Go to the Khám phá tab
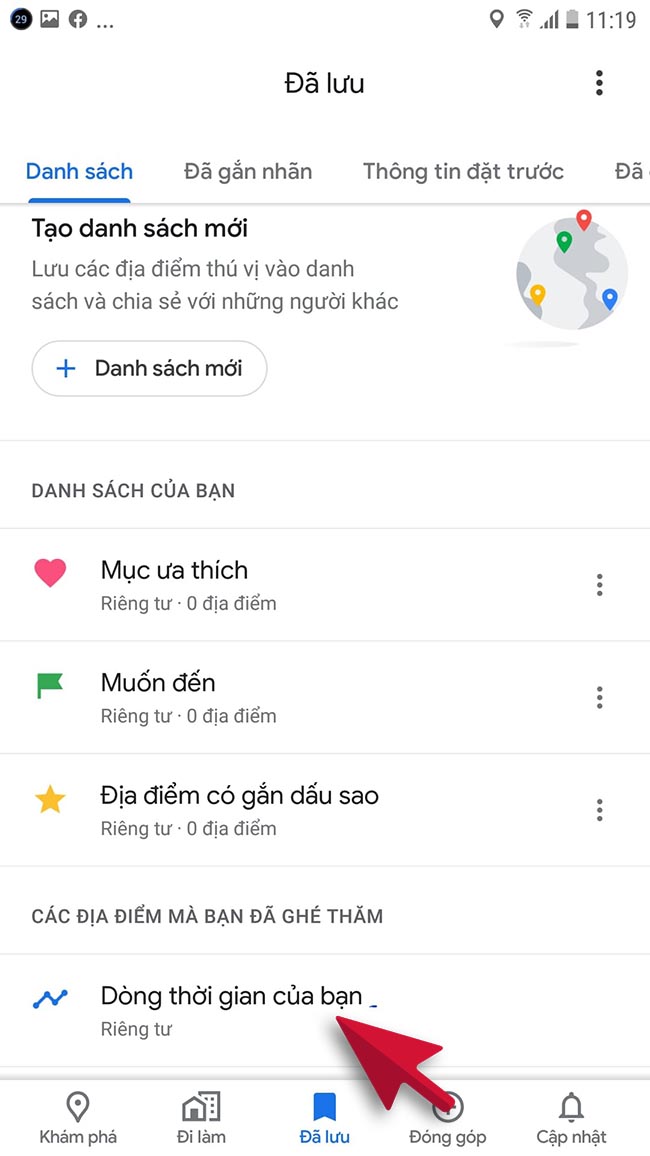This screenshot has width=650, height=1156. [x=78, y=1117]
